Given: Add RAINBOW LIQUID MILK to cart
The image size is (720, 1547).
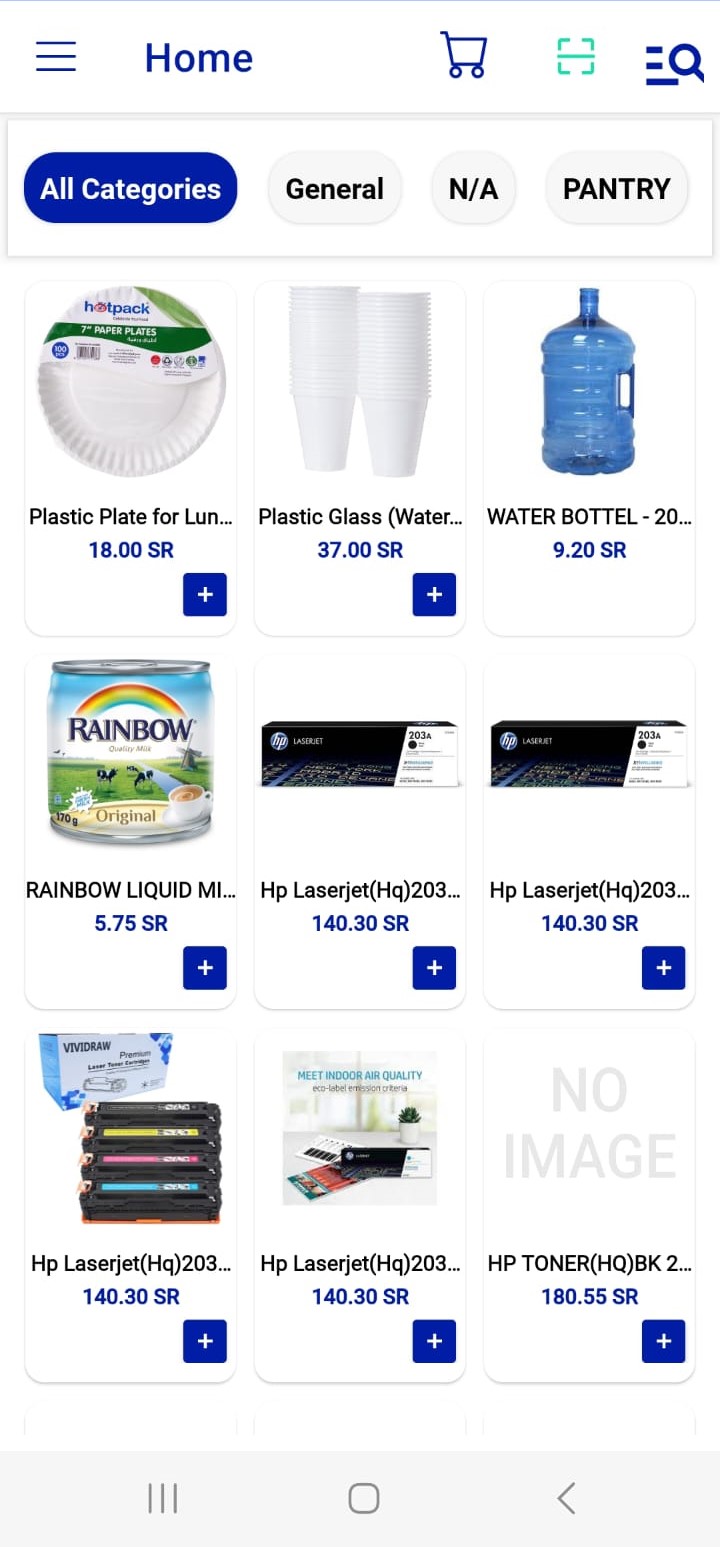Looking at the screenshot, I should click(x=205, y=968).
